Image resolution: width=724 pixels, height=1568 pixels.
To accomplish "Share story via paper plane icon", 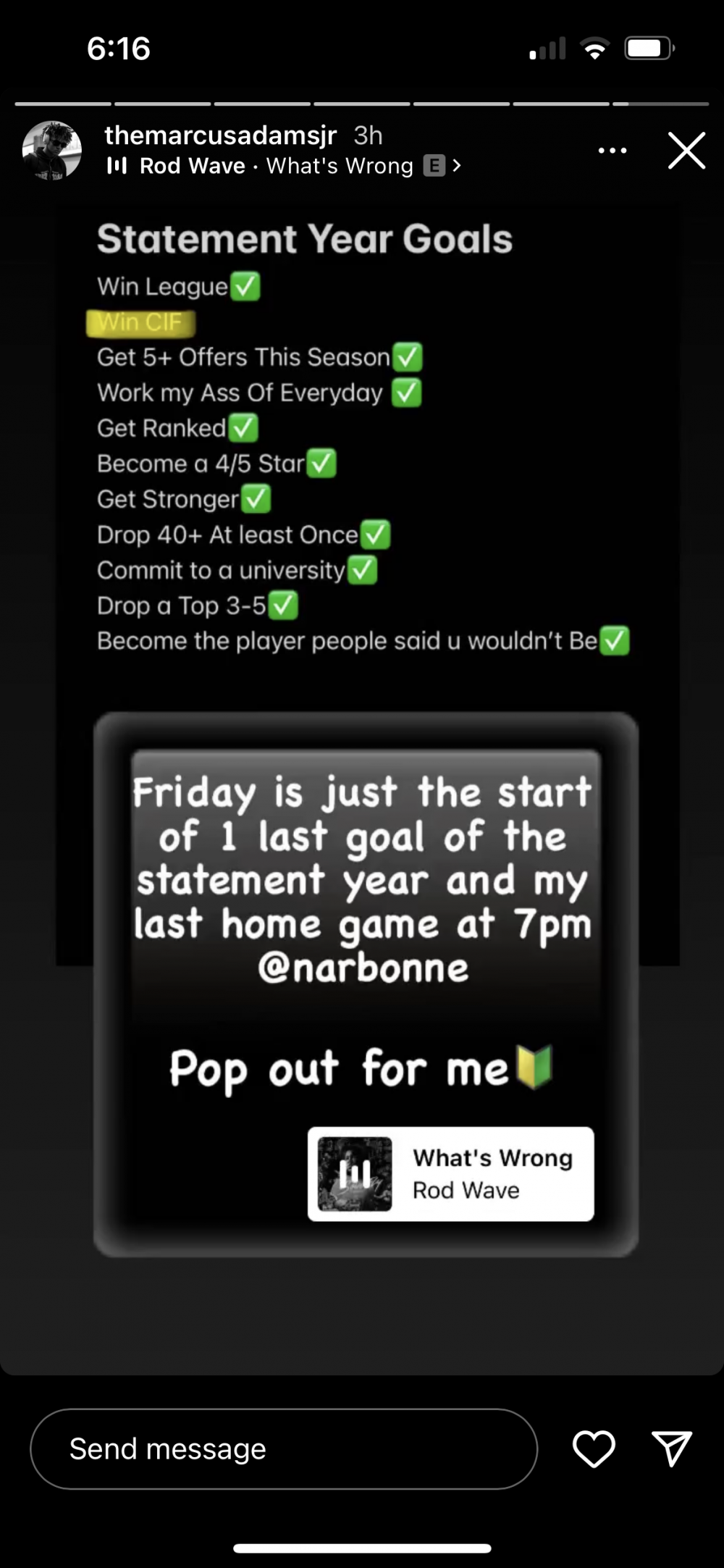I will click(672, 1448).
